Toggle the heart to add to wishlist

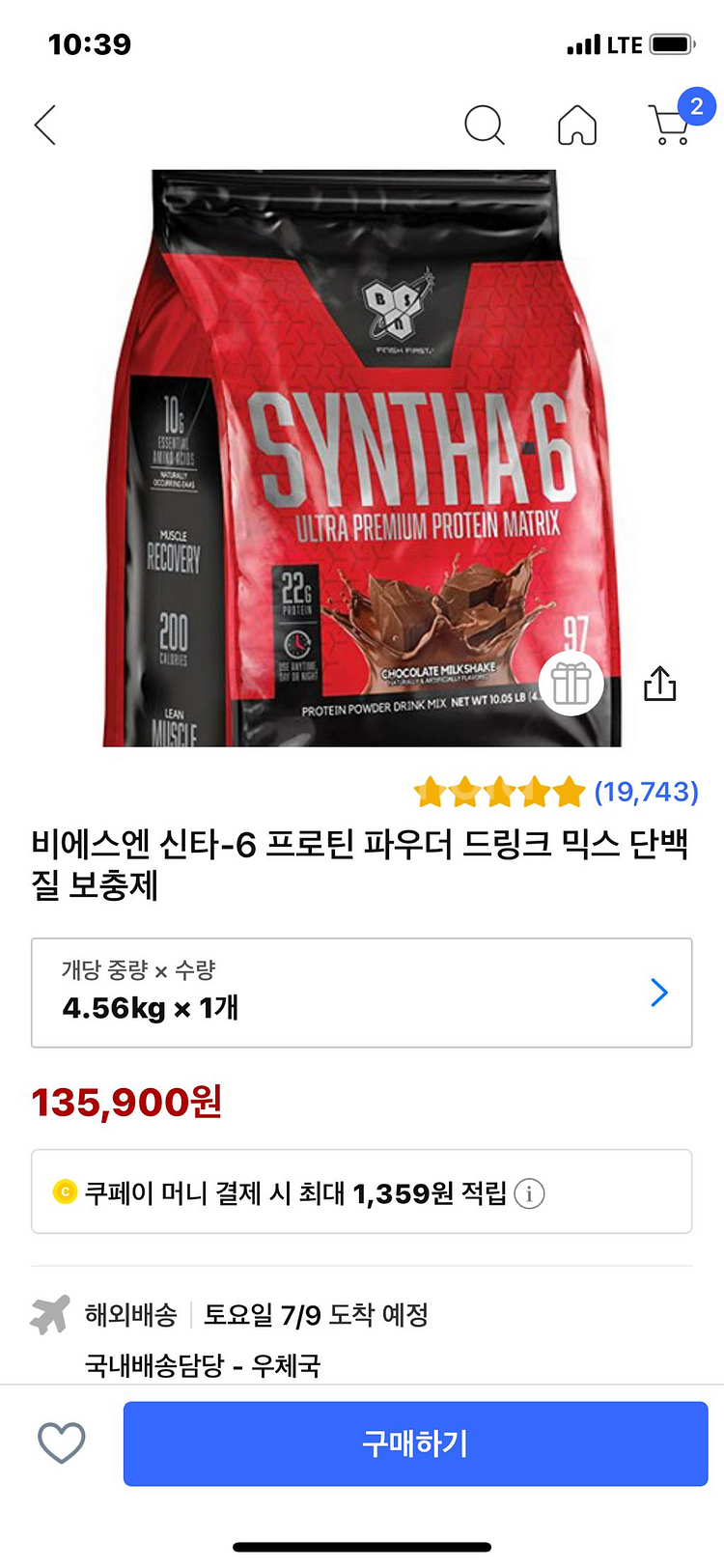tap(61, 1443)
